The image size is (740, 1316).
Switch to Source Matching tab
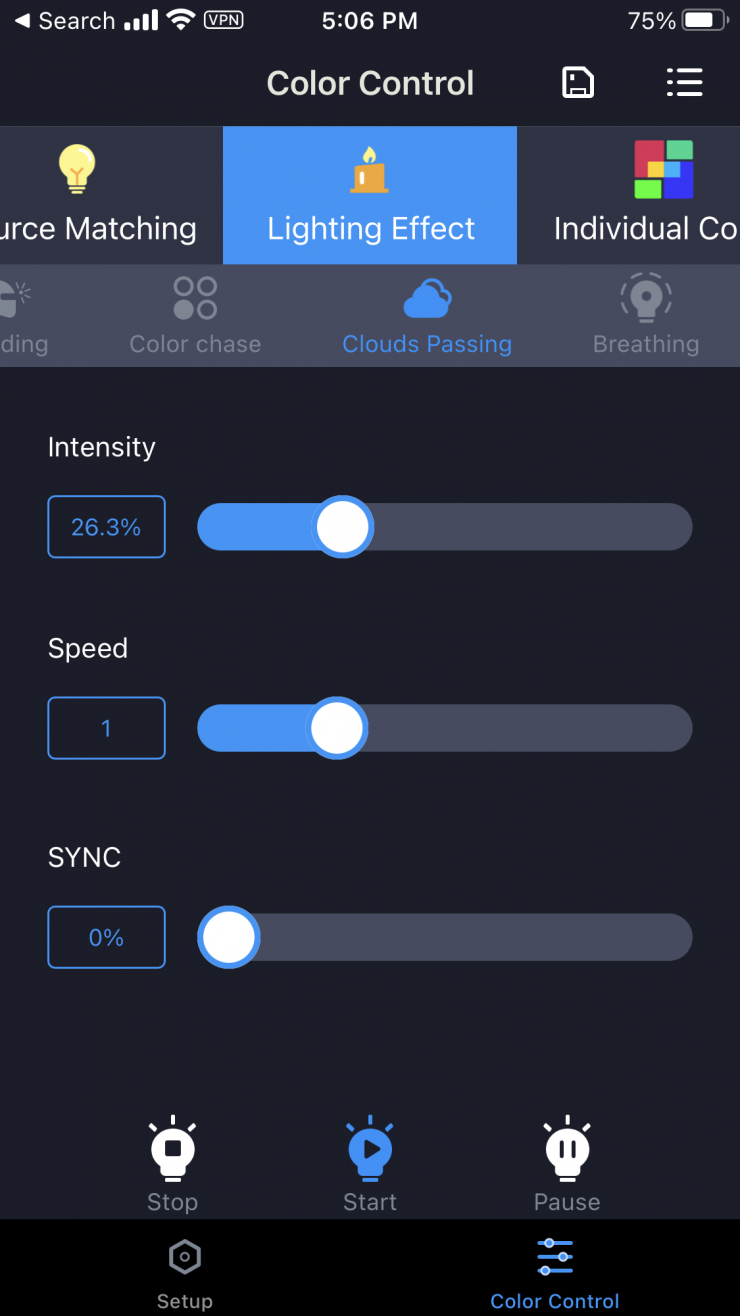[x=100, y=196]
